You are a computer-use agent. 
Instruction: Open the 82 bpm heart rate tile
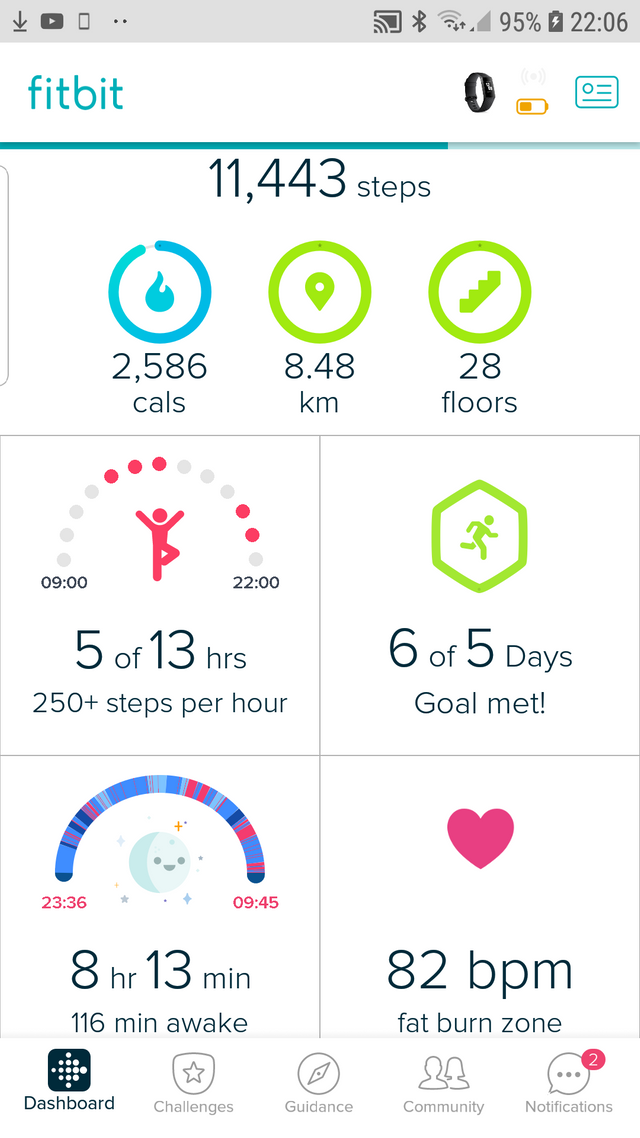480,897
